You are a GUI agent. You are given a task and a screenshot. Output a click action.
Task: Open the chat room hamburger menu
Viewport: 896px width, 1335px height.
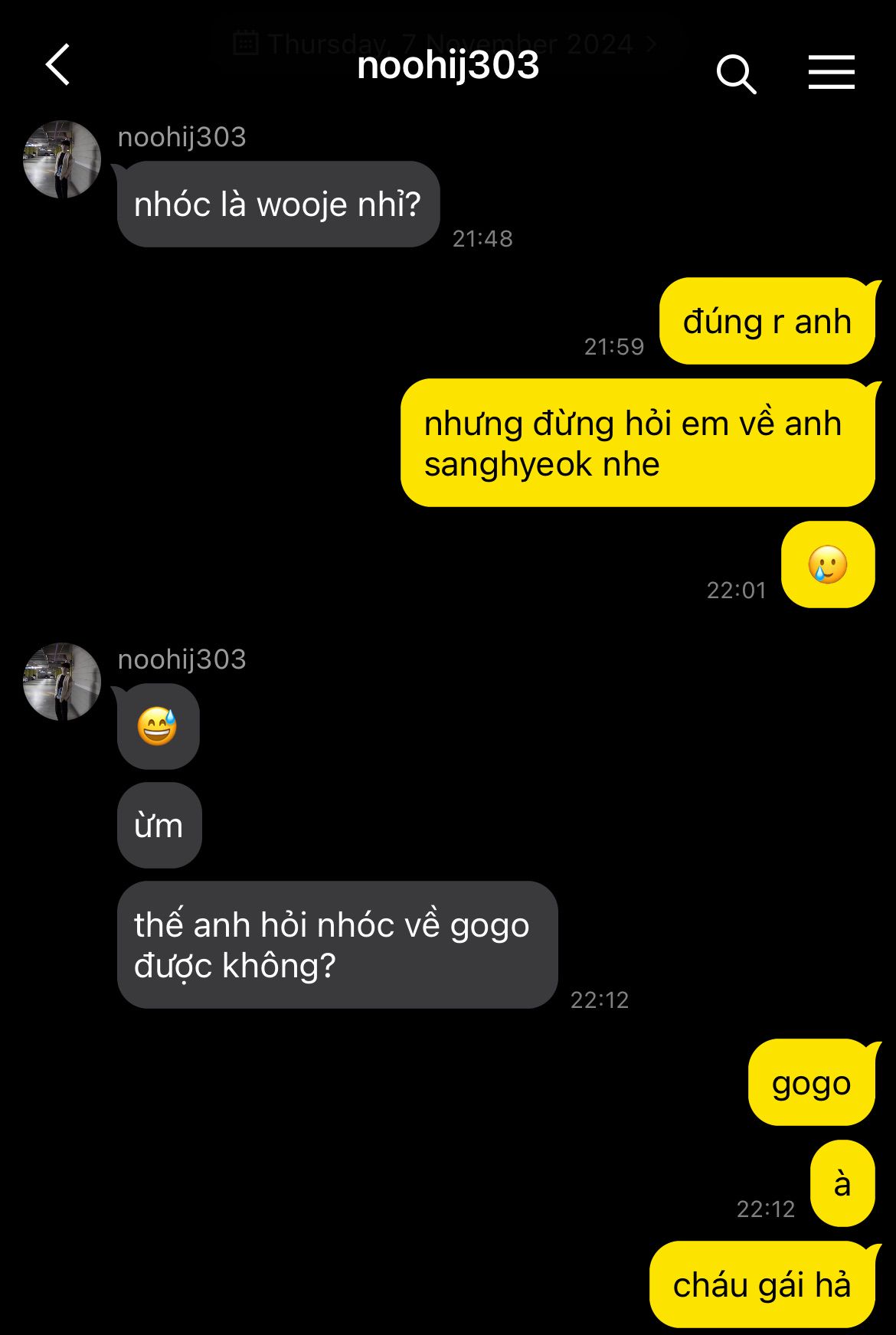pos(831,73)
